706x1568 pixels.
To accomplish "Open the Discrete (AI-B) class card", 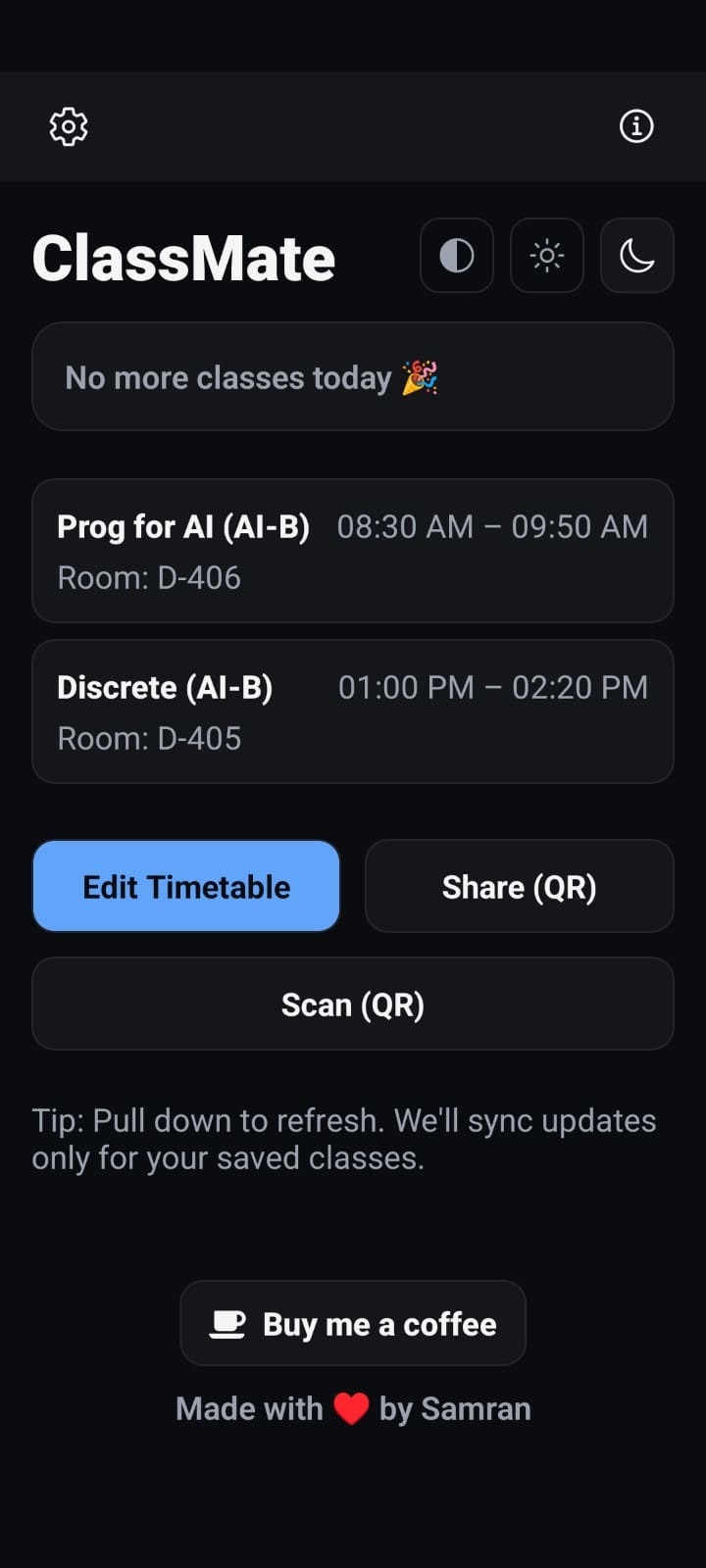I will tap(353, 711).
